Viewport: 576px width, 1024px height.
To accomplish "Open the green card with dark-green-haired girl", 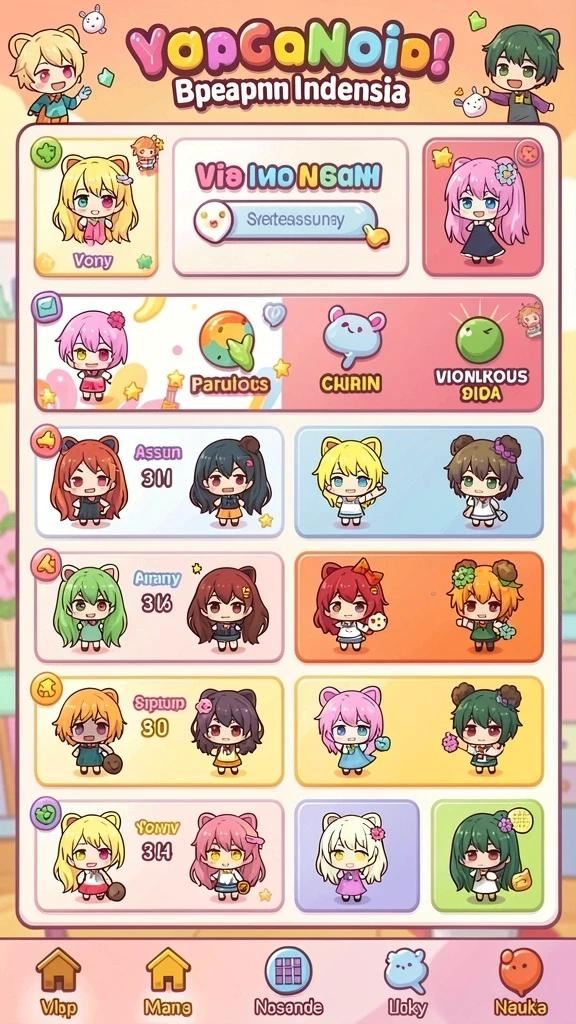I will click(x=488, y=856).
